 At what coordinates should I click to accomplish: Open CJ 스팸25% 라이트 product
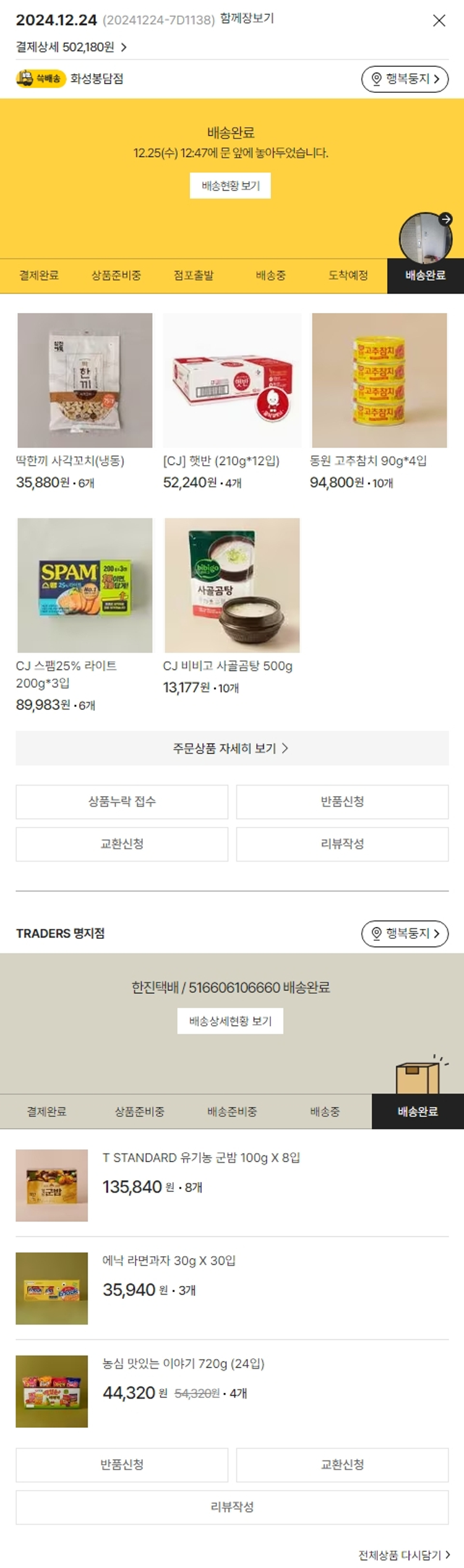[85, 585]
